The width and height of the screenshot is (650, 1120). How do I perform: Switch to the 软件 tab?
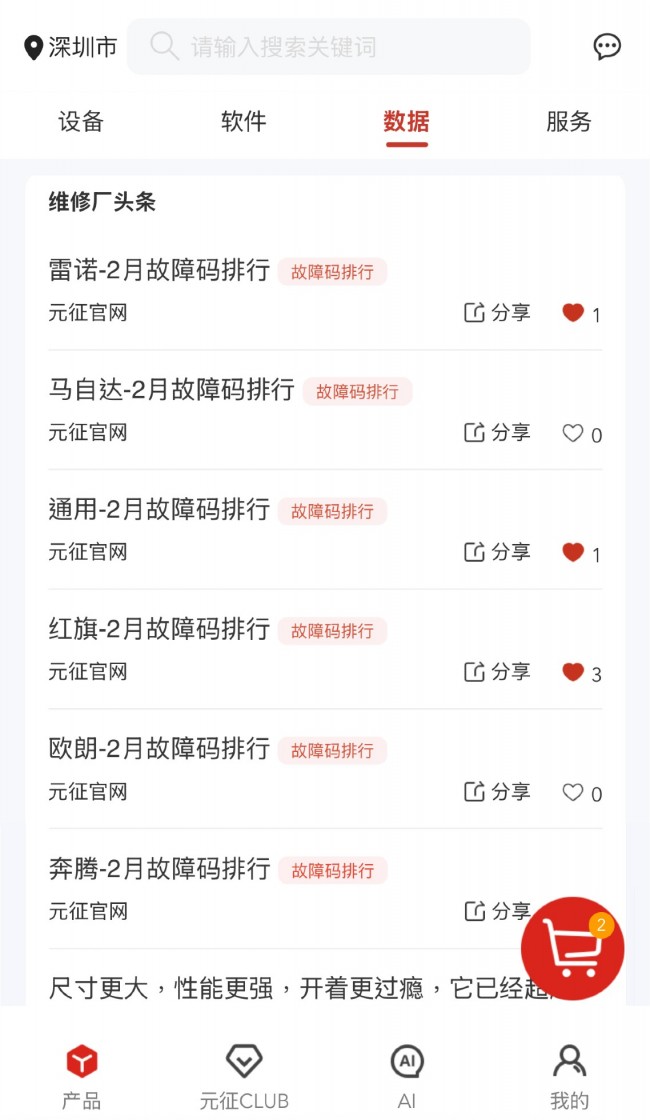(x=243, y=122)
